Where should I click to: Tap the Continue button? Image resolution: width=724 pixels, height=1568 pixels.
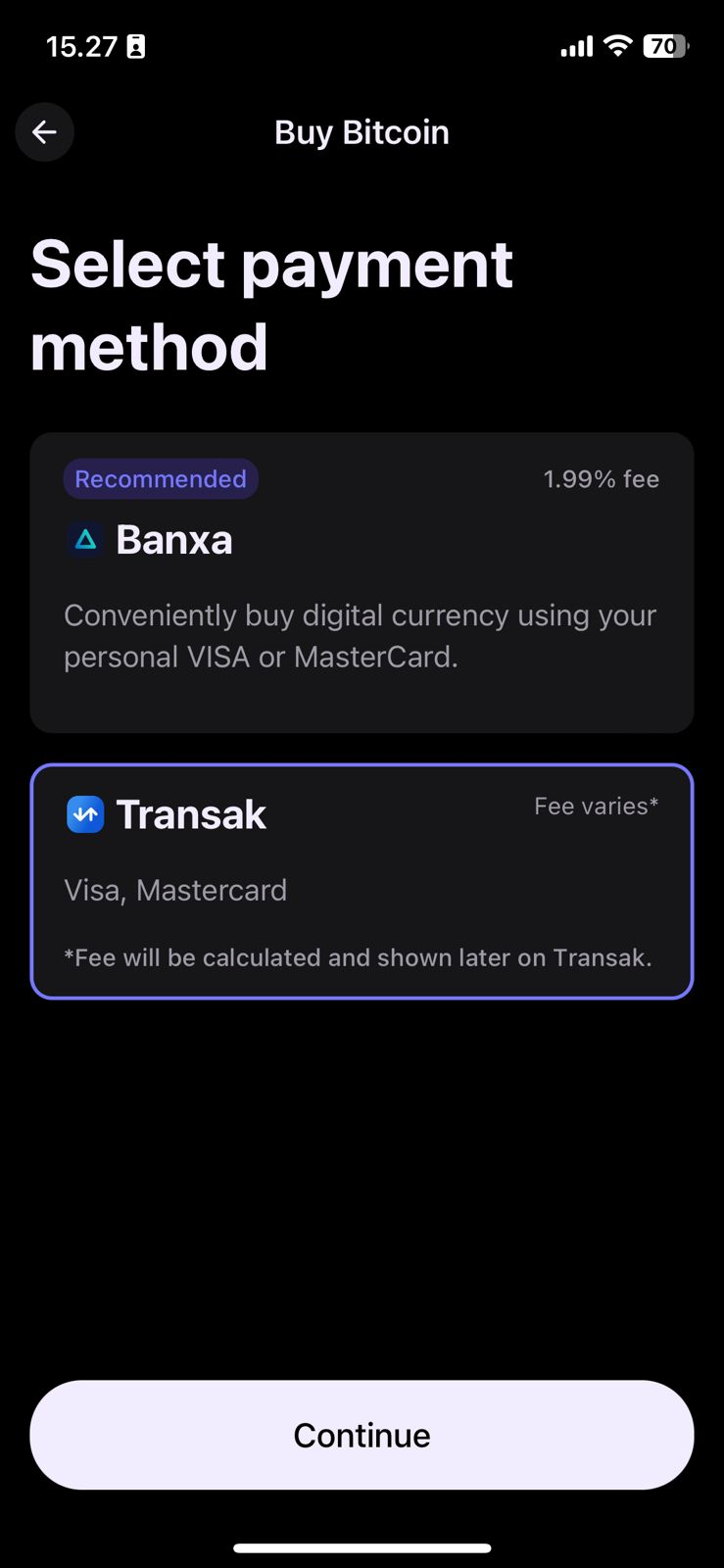[x=362, y=1435]
